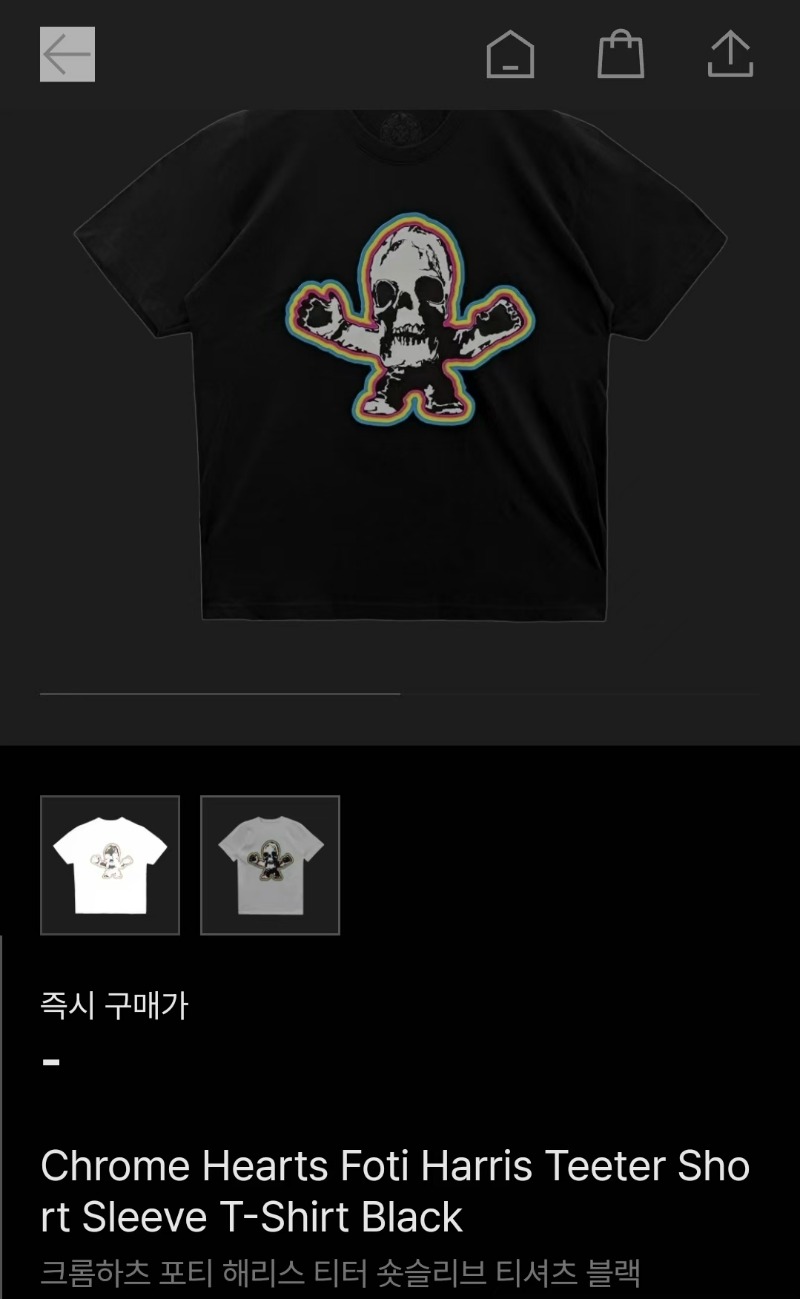Share this Chrome Hearts product
Screen dimensions: 800x1299
click(x=730, y=54)
